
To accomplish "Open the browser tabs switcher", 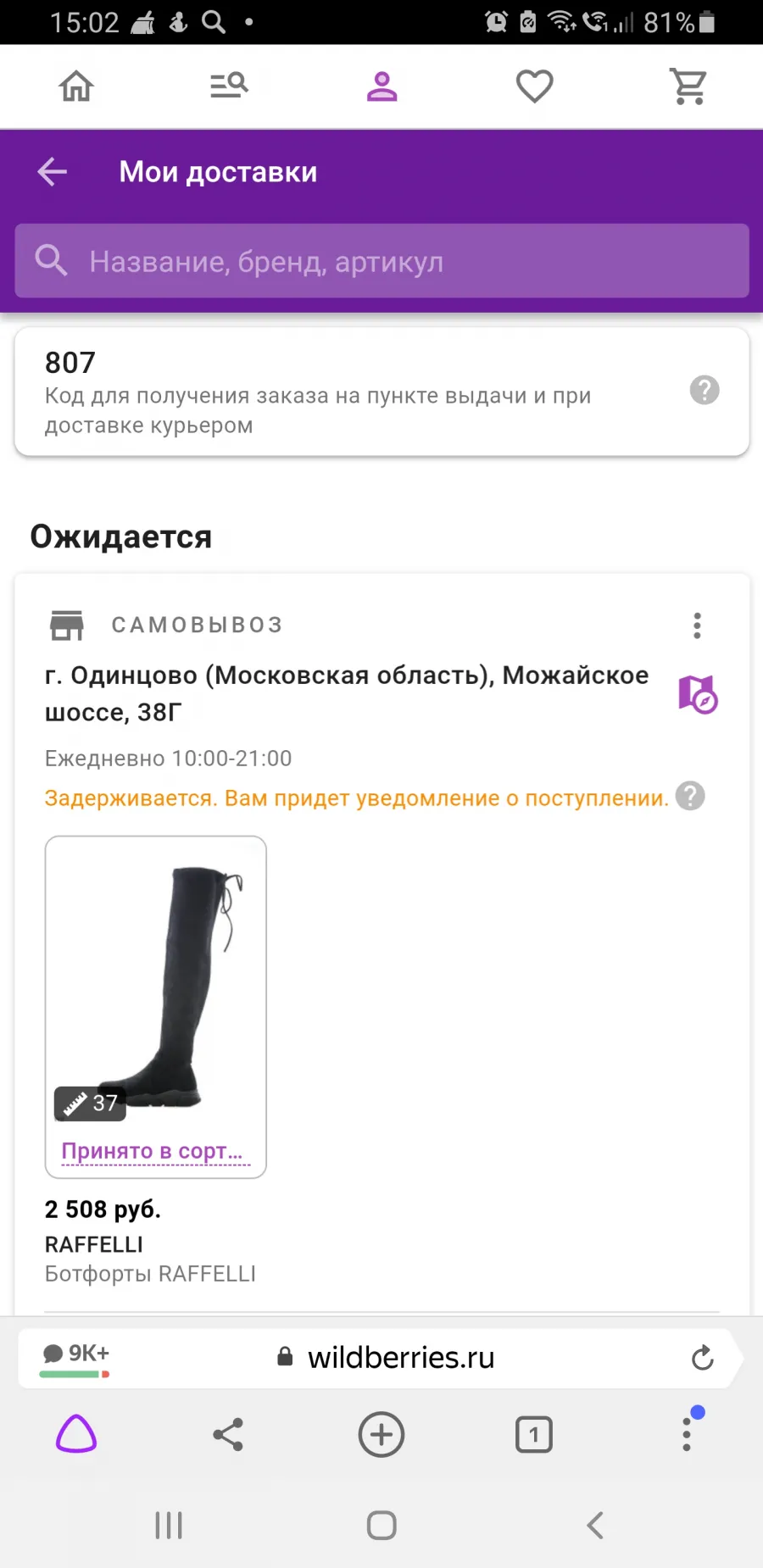I will pyautogui.click(x=534, y=1434).
